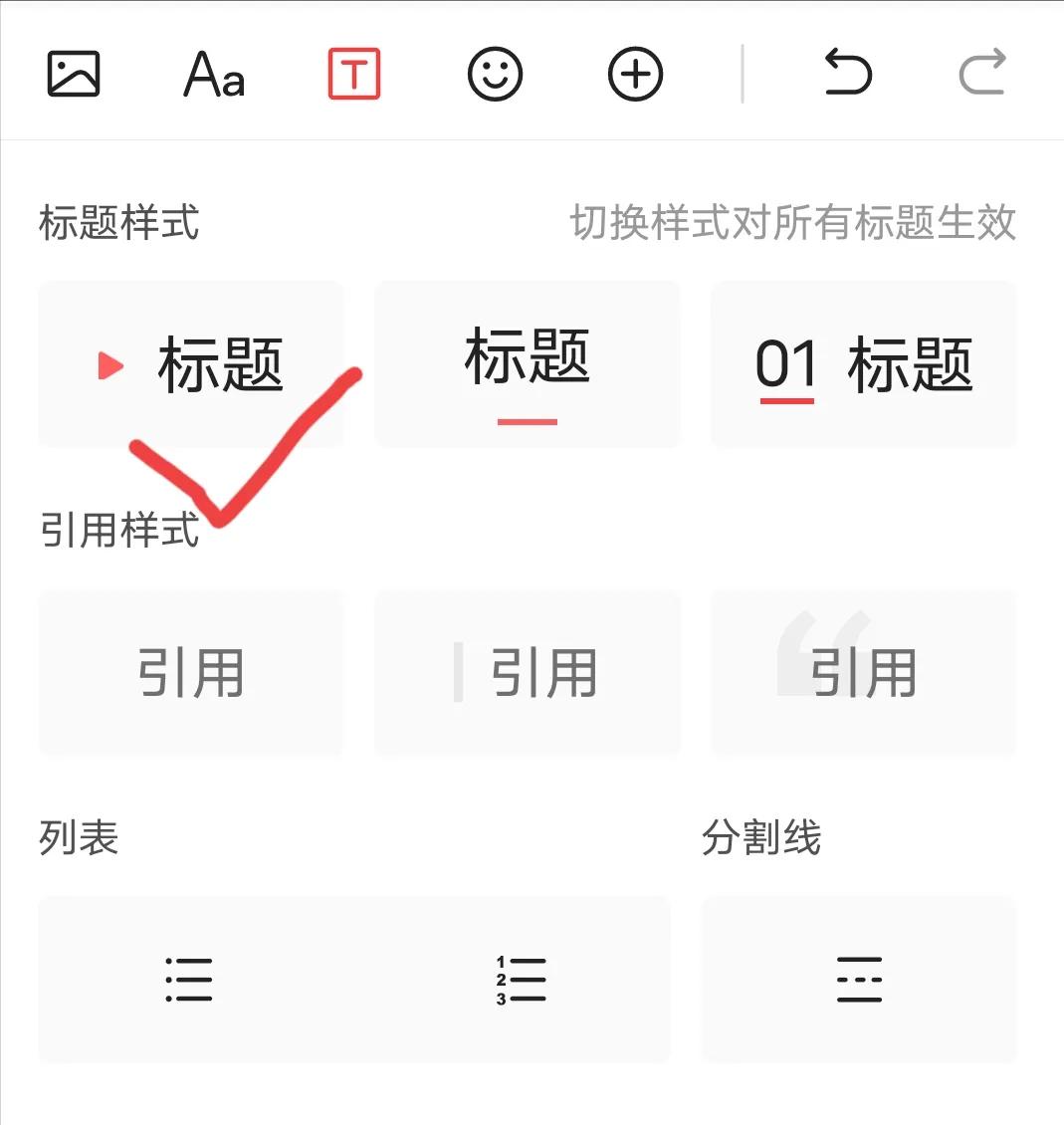
Task: Undo the last edit
Action: 848,74
